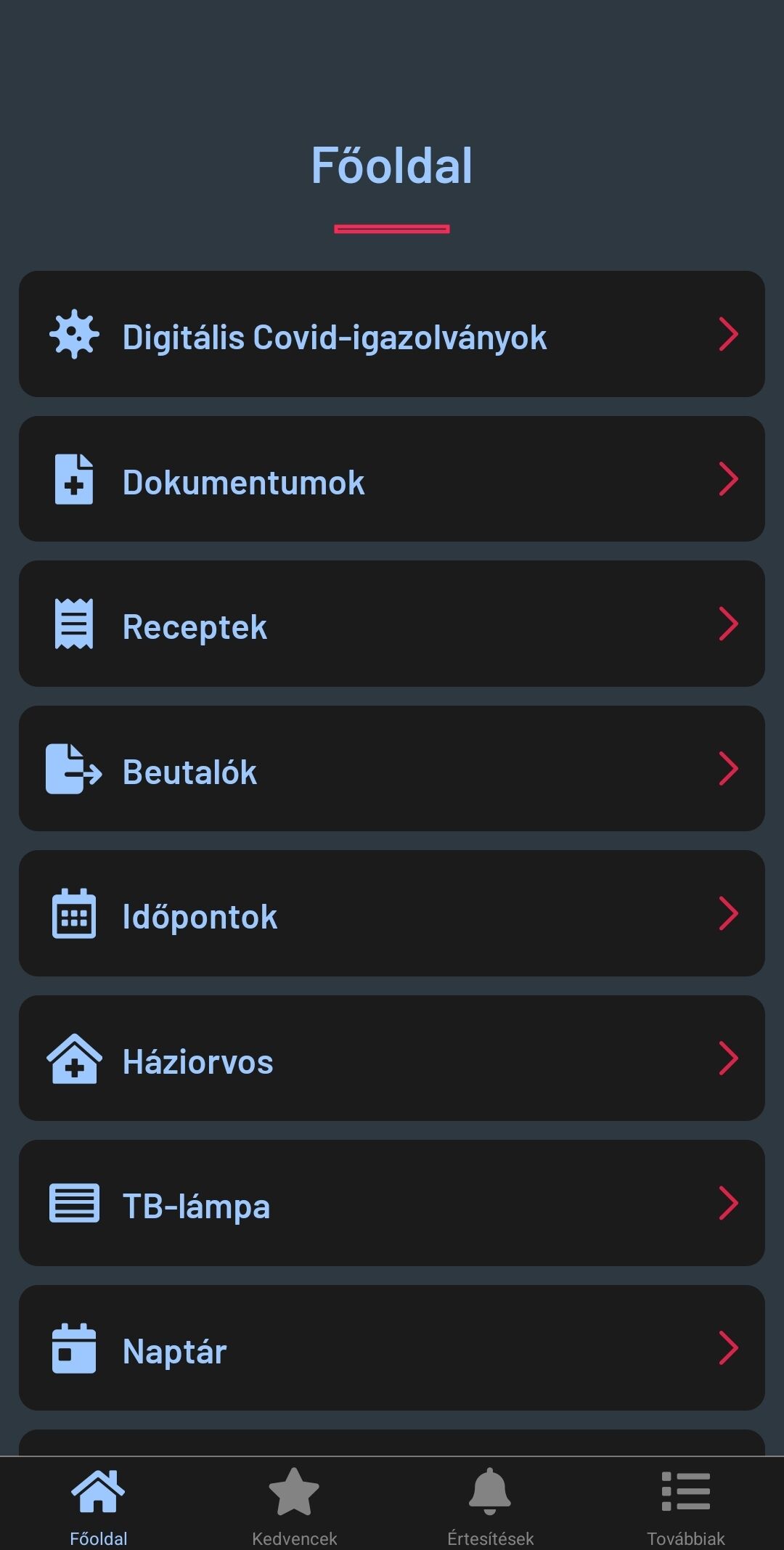Open Beutalók
Viewport: 784px width, 1550px height.
(392, 768)
